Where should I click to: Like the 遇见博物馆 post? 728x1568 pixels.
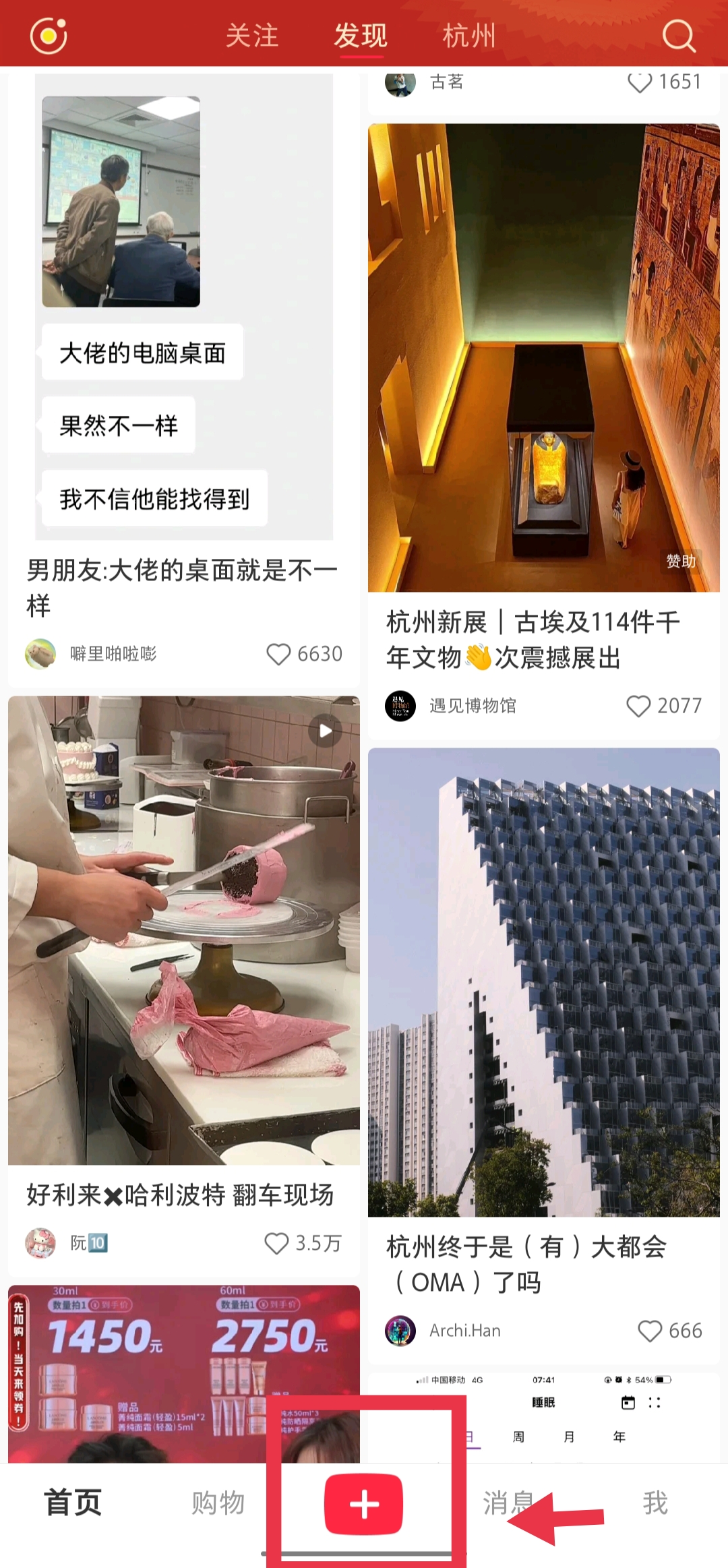tap(638, 706)
